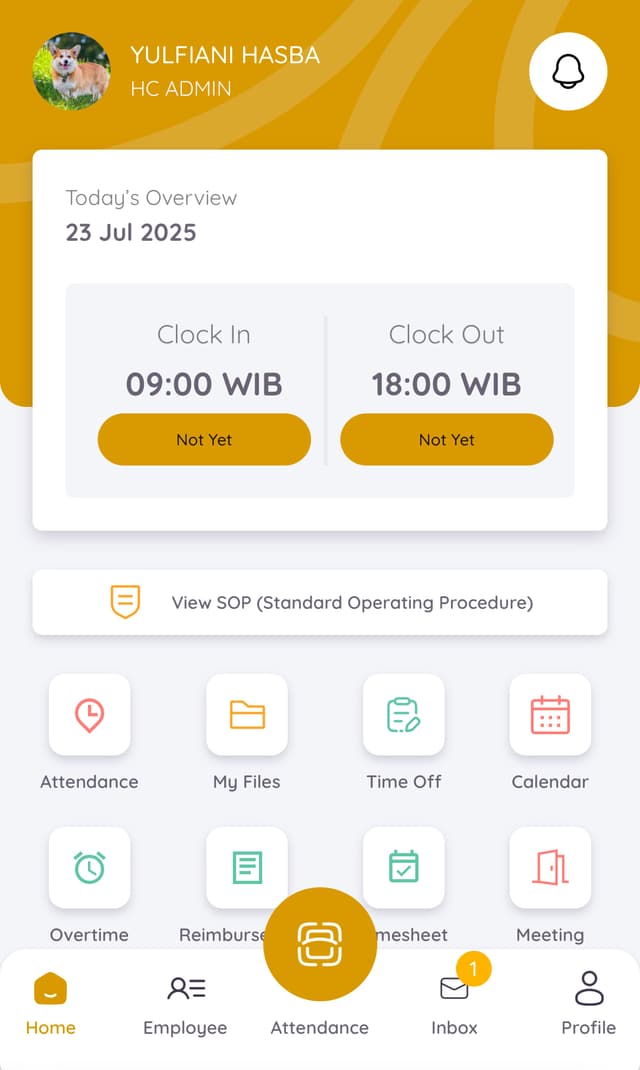Open the Attendance shortcut with clock pin icon

tap(89, 715)
